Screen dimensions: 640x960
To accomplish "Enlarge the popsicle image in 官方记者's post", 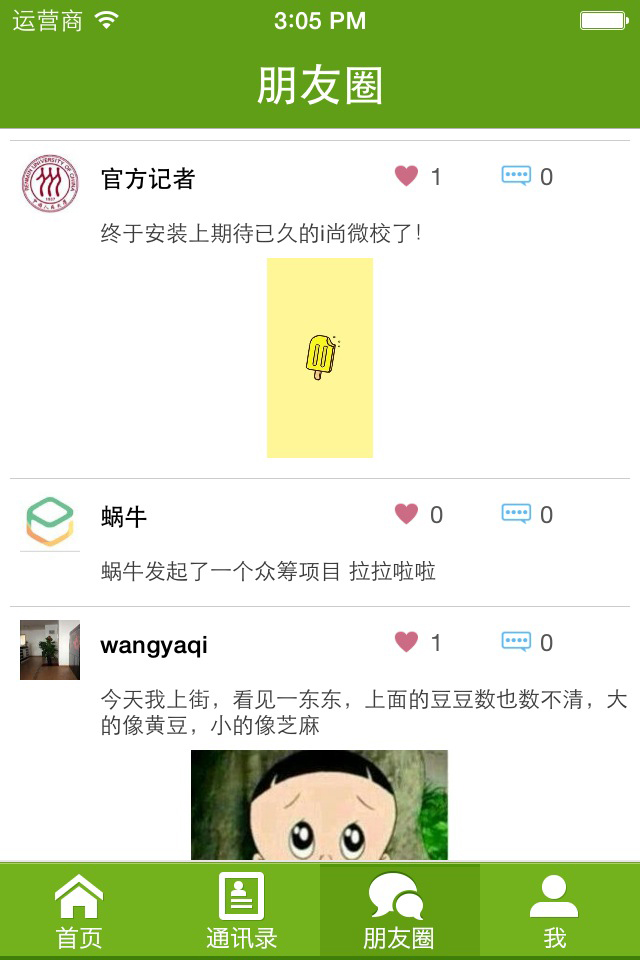I will point(320,358).
